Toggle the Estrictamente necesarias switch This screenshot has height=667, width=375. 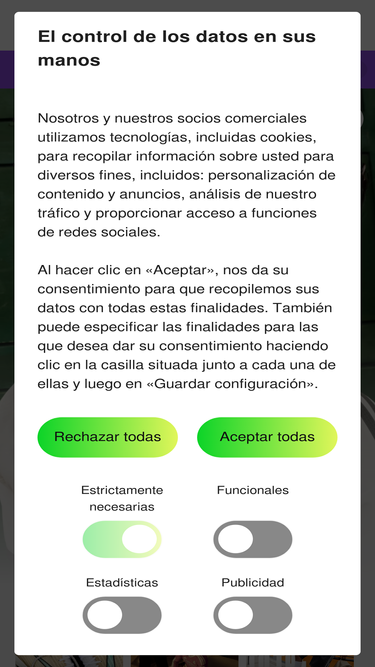tap(122, 539)
